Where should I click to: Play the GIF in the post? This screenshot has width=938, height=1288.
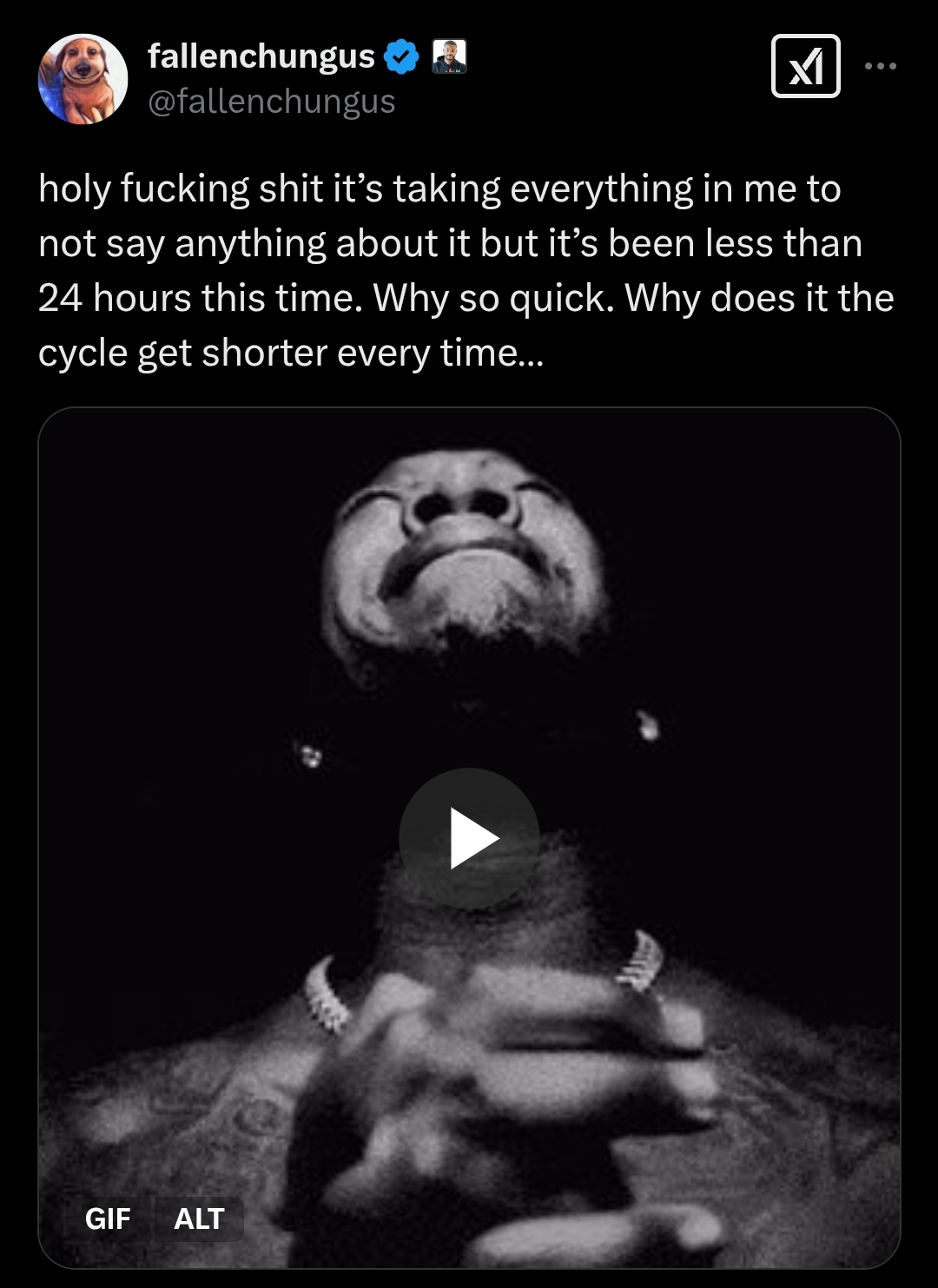[x=469, y=838]
